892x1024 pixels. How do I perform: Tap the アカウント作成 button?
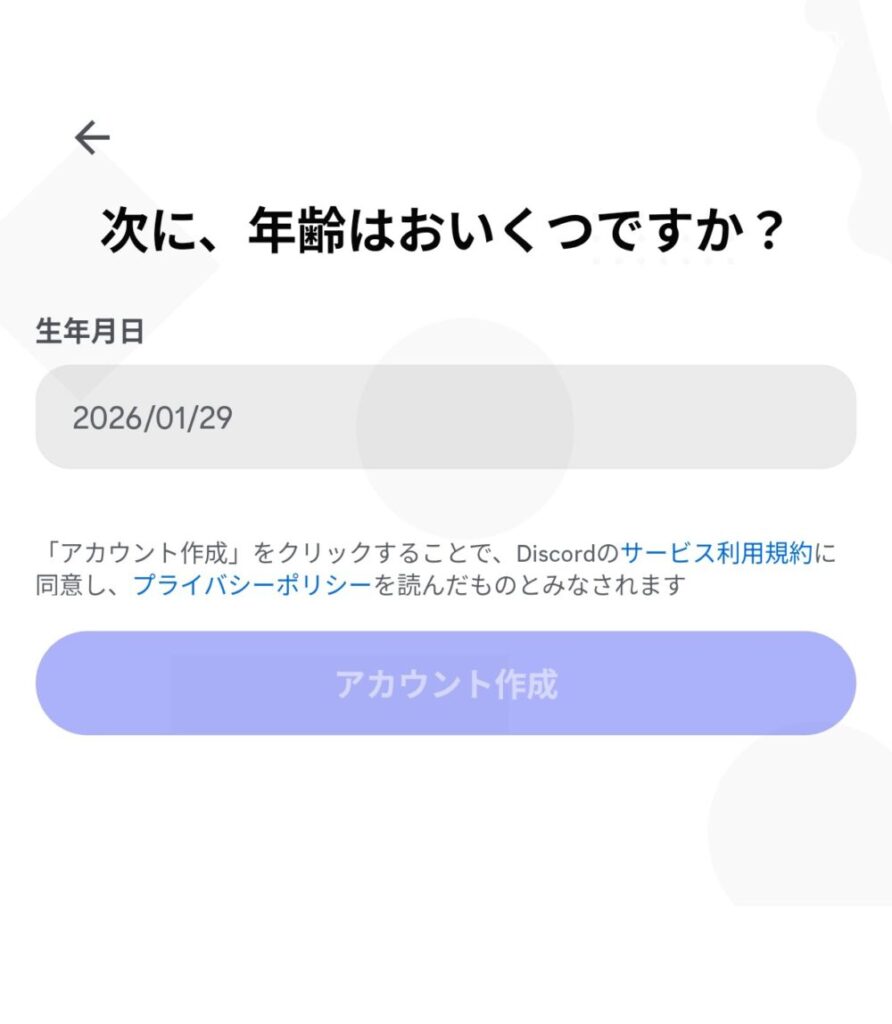(445, 683)
